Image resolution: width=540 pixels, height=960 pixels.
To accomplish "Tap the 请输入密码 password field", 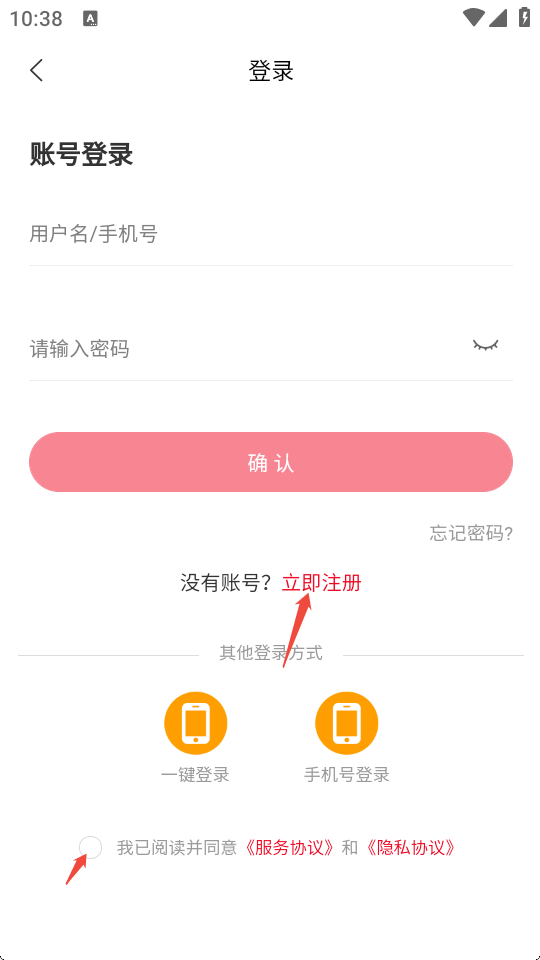I will (245, 349).
